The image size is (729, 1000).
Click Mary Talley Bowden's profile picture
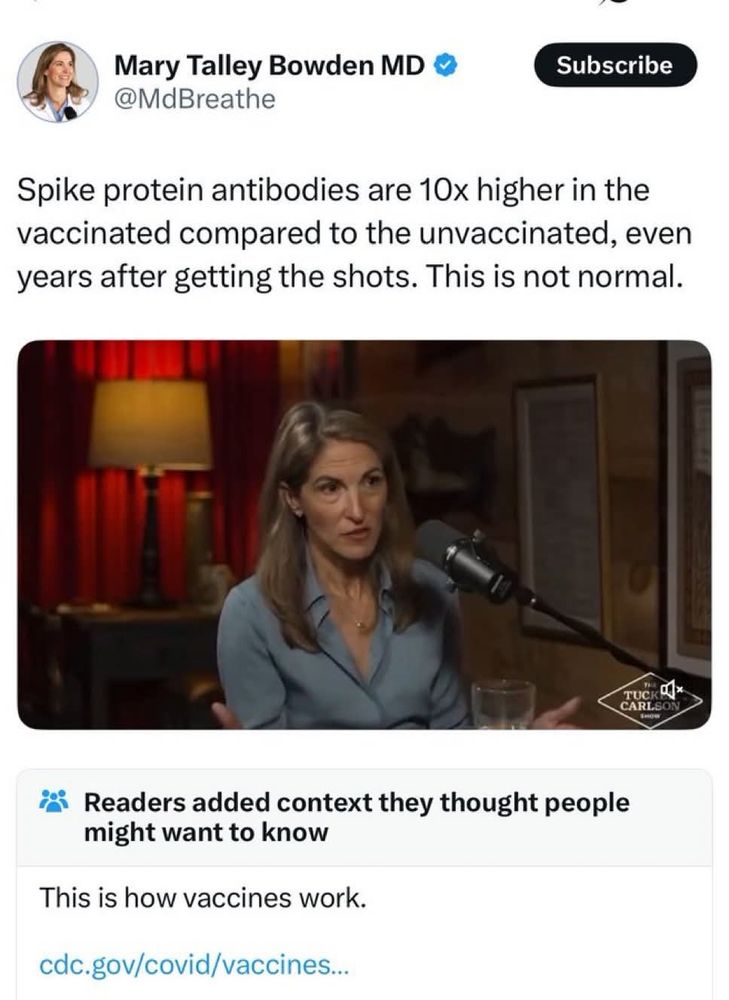(x=58, y=75)
